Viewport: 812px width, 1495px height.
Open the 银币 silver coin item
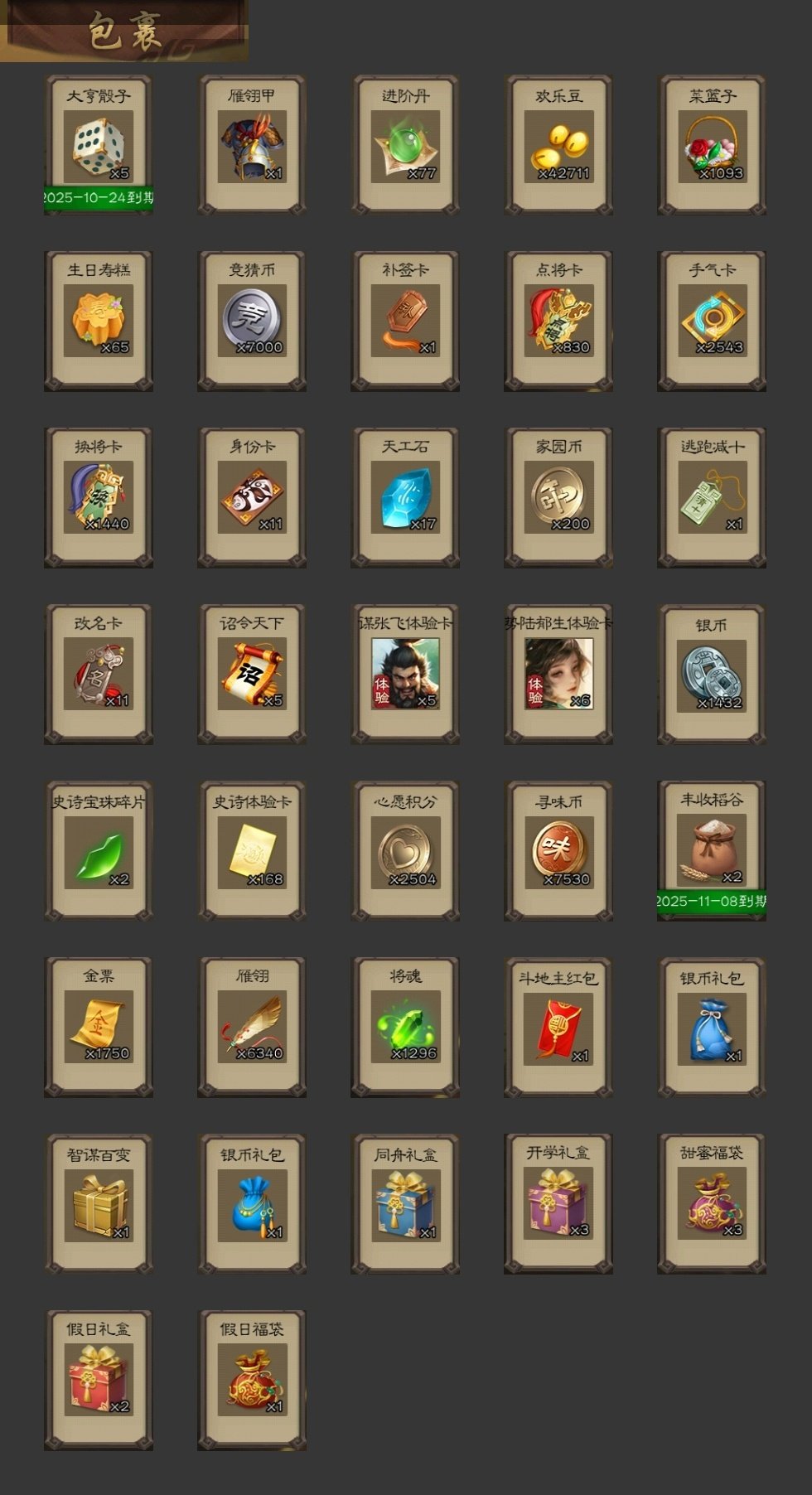point(712,674)
